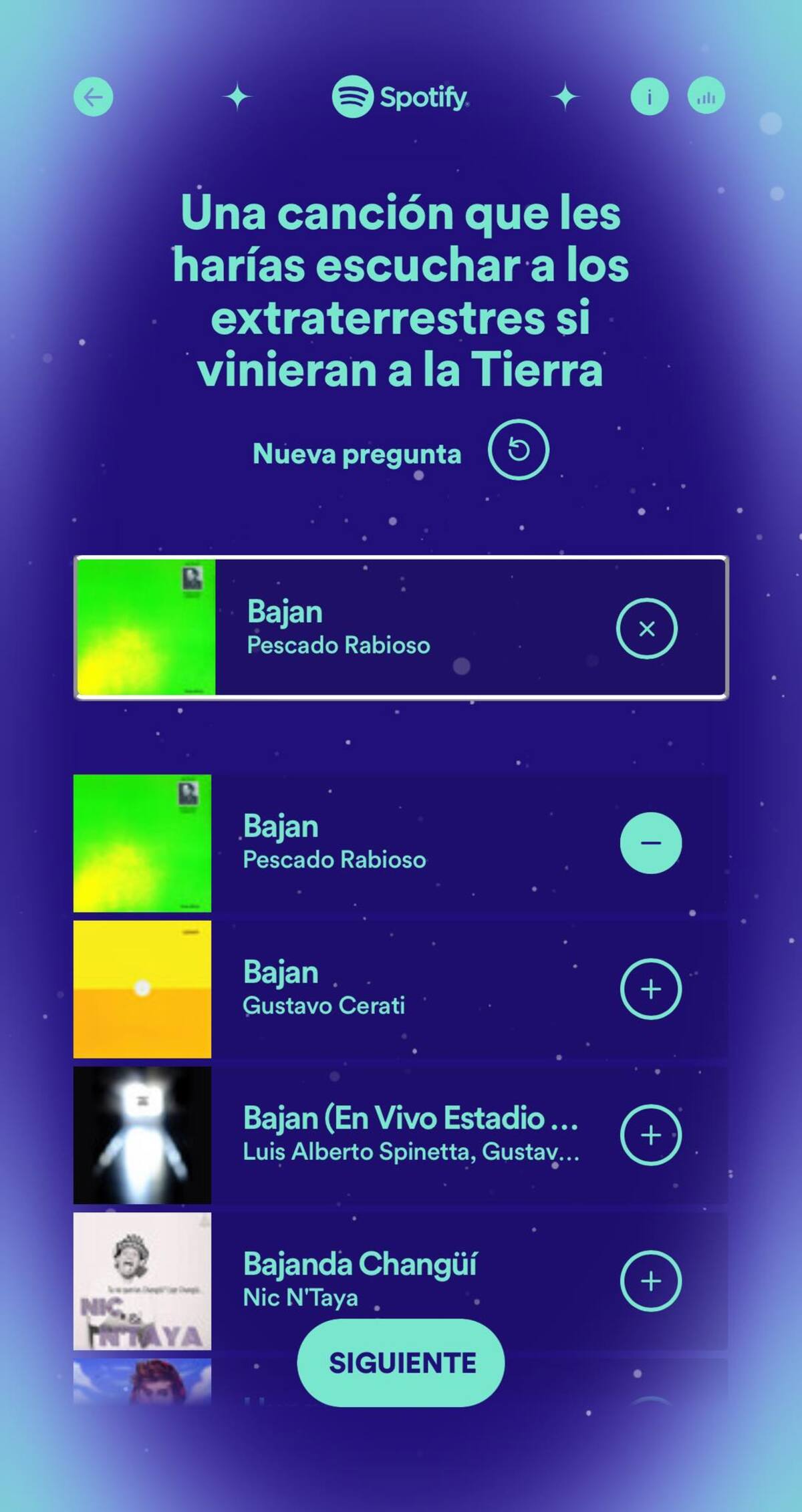Deselect Bajan by Pescado Rabioso with minus
Screen dimensions: 802x1512
pos(650,843)
